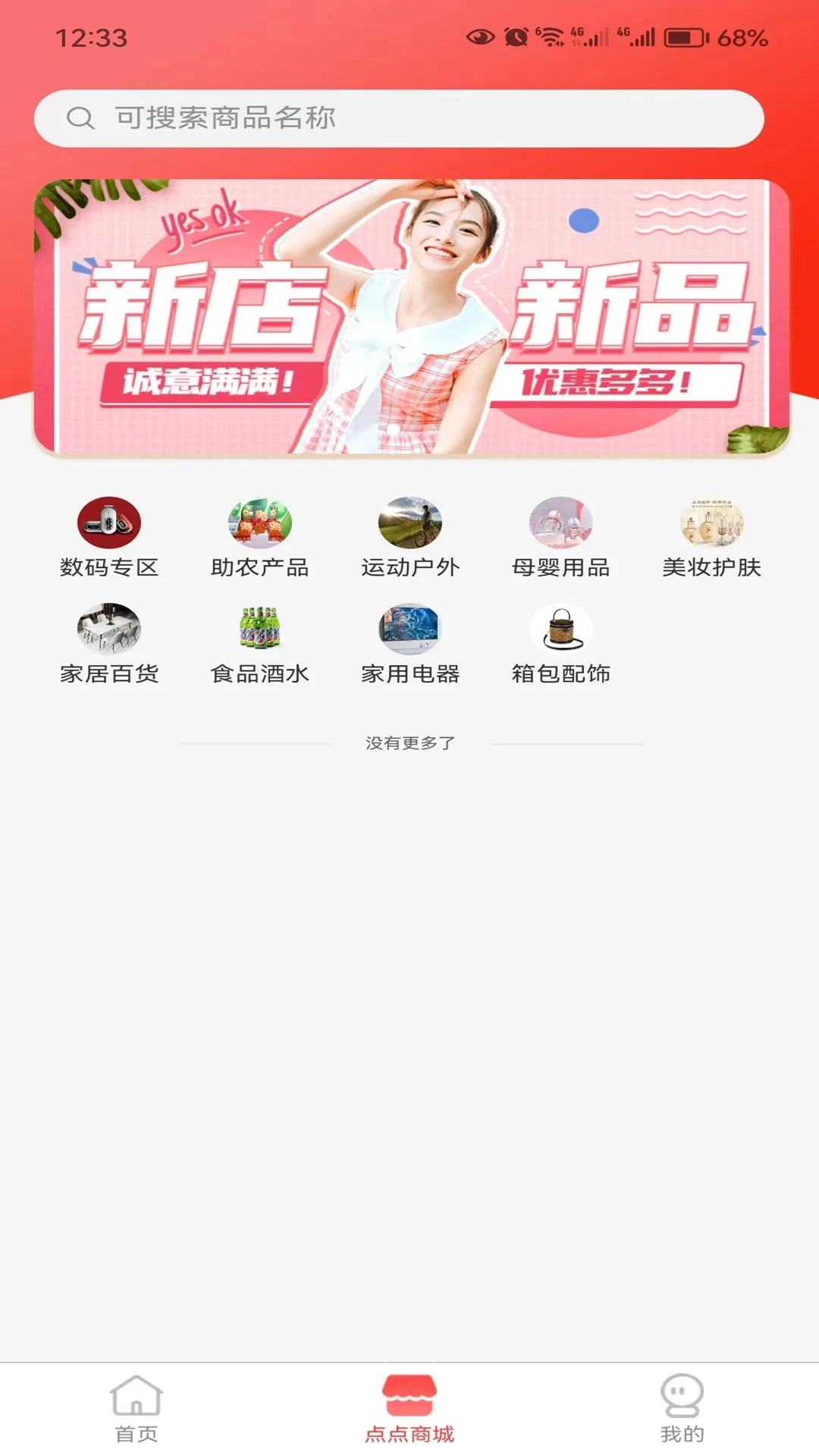Switch to the 首页 tab
Viewport: 819px width, 1456px height.
[136, 1409]
